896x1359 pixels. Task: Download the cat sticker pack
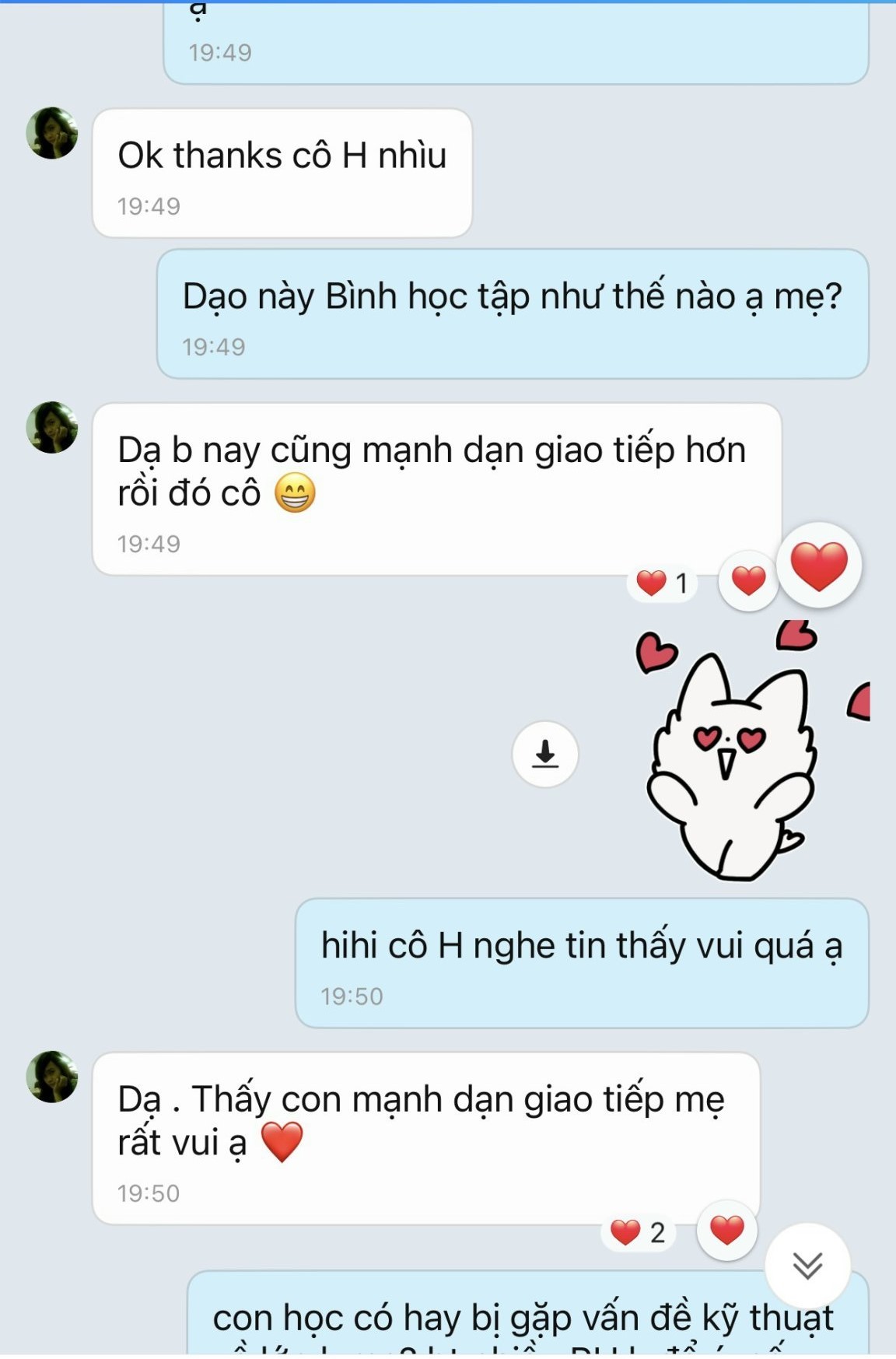click(544, 754)
